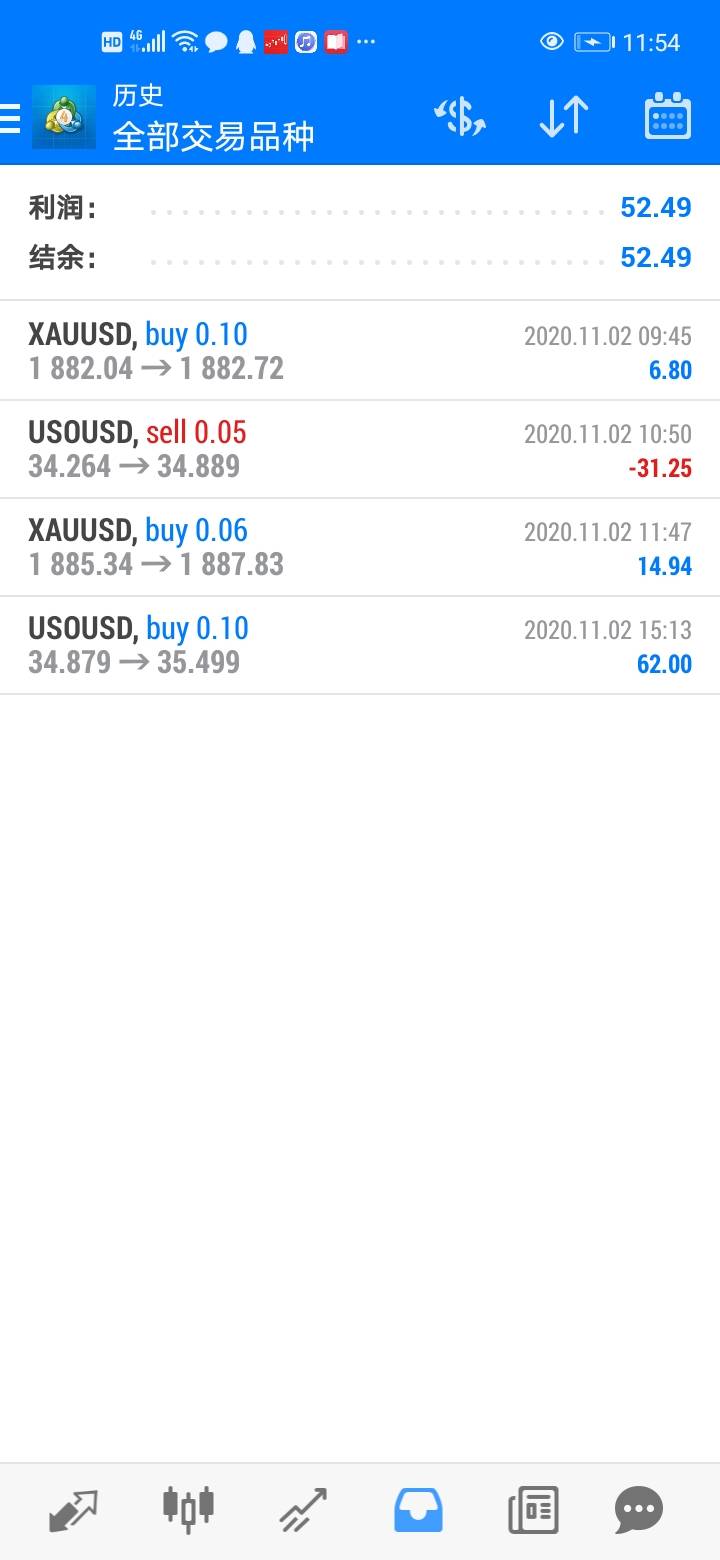Open the XAUUSD buy 0.10 trade
The width and height of the screenshot is (720, 1560).
coord(360,351)
